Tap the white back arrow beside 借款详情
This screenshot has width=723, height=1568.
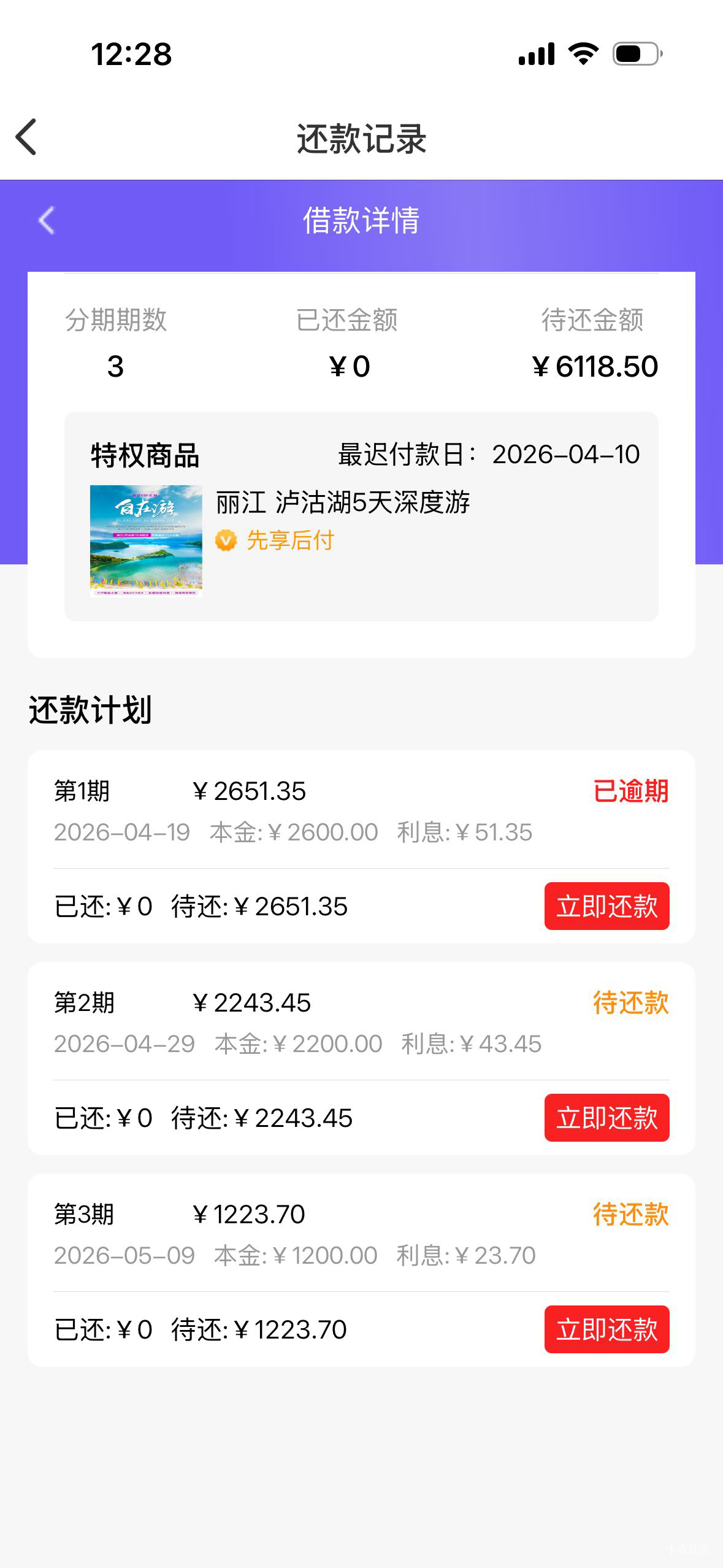pos(47,220)
